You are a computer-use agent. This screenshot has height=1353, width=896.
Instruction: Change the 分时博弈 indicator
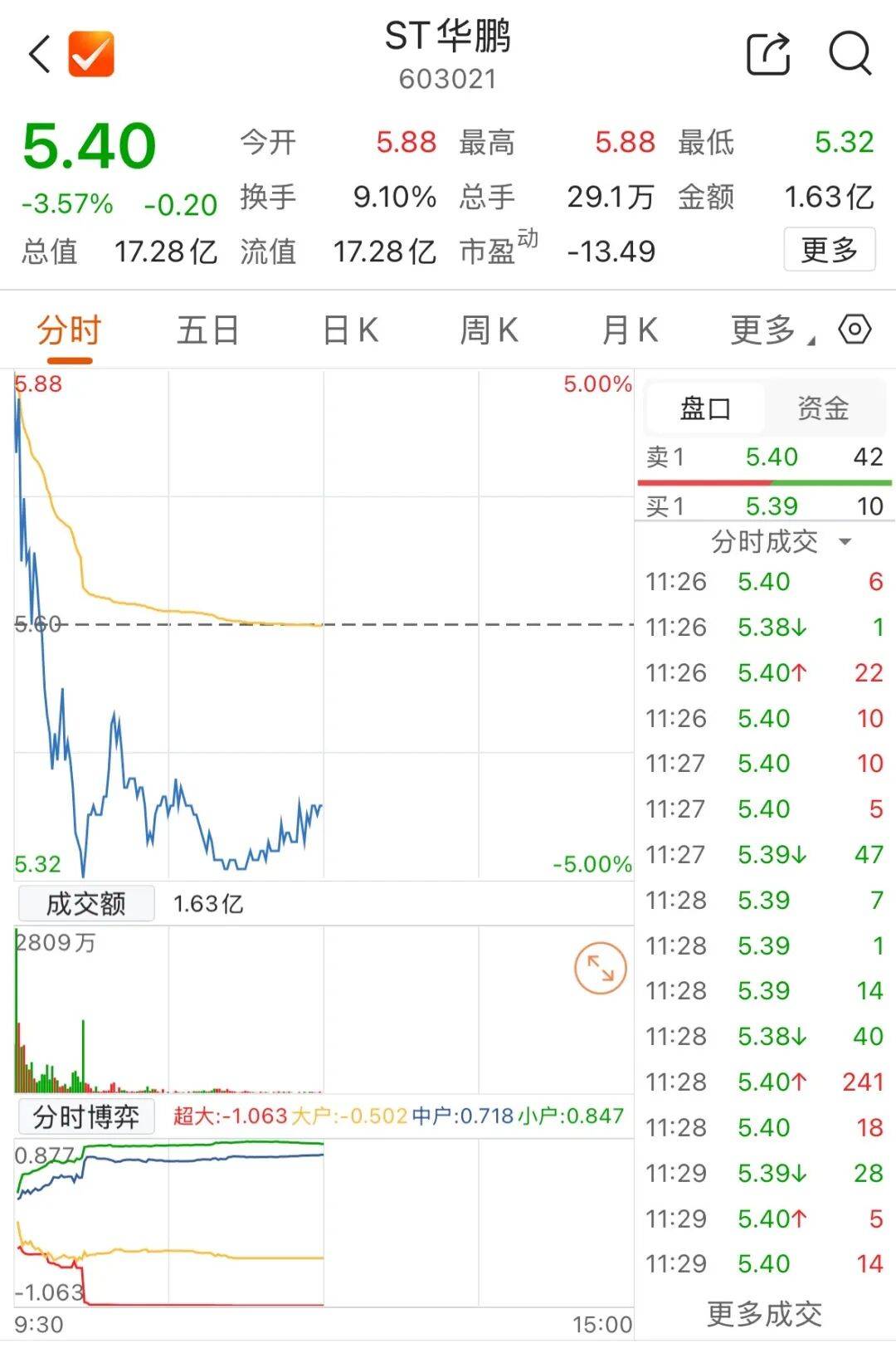click(86, 1116)
